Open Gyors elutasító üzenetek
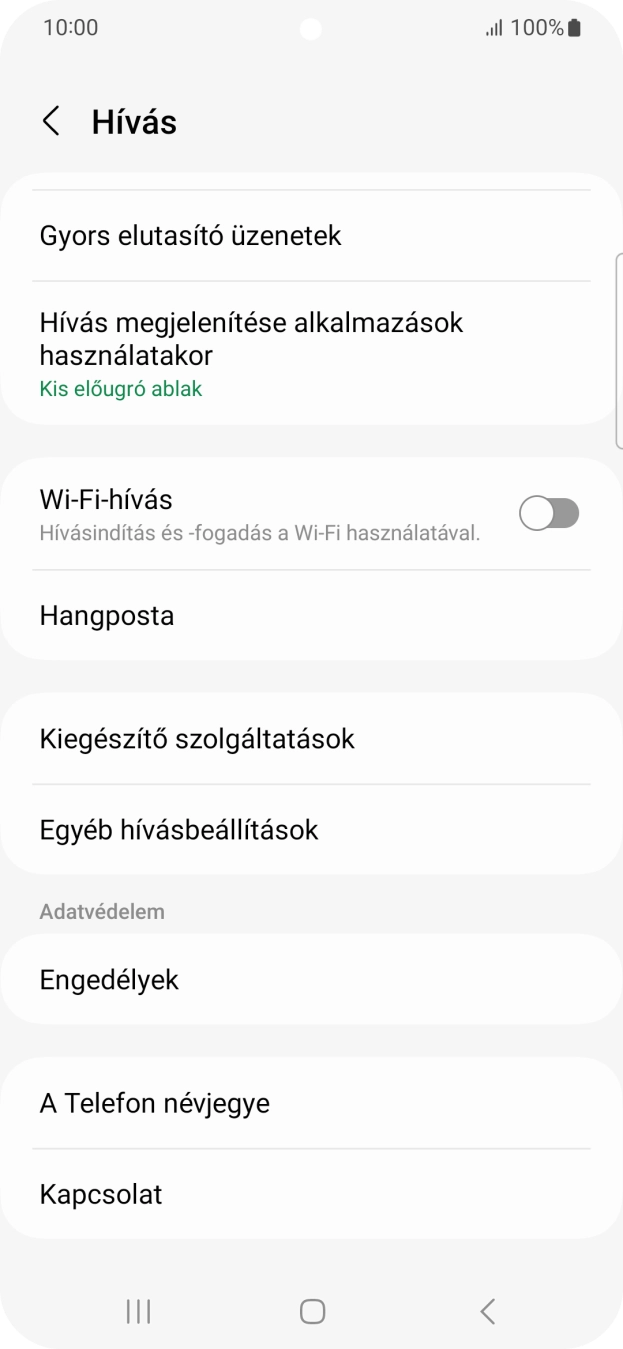Screen dimensions: 623x1349 click(310, 236)
